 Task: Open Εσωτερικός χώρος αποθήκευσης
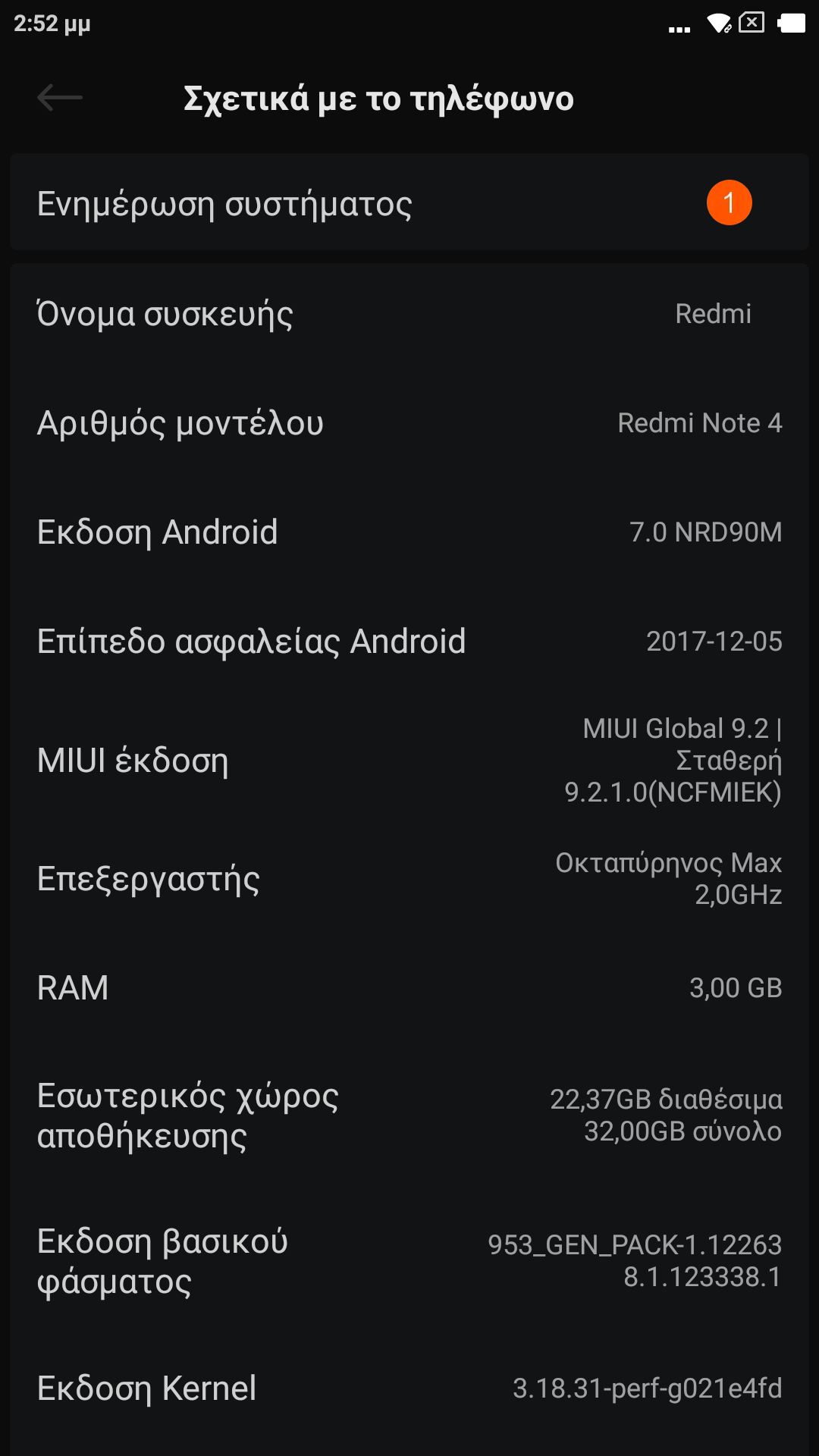click(x=409, y=1116)
